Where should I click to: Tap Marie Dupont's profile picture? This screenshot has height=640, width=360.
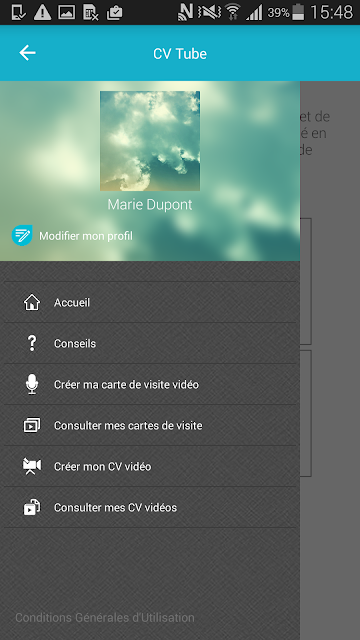[x=150, y=141]
